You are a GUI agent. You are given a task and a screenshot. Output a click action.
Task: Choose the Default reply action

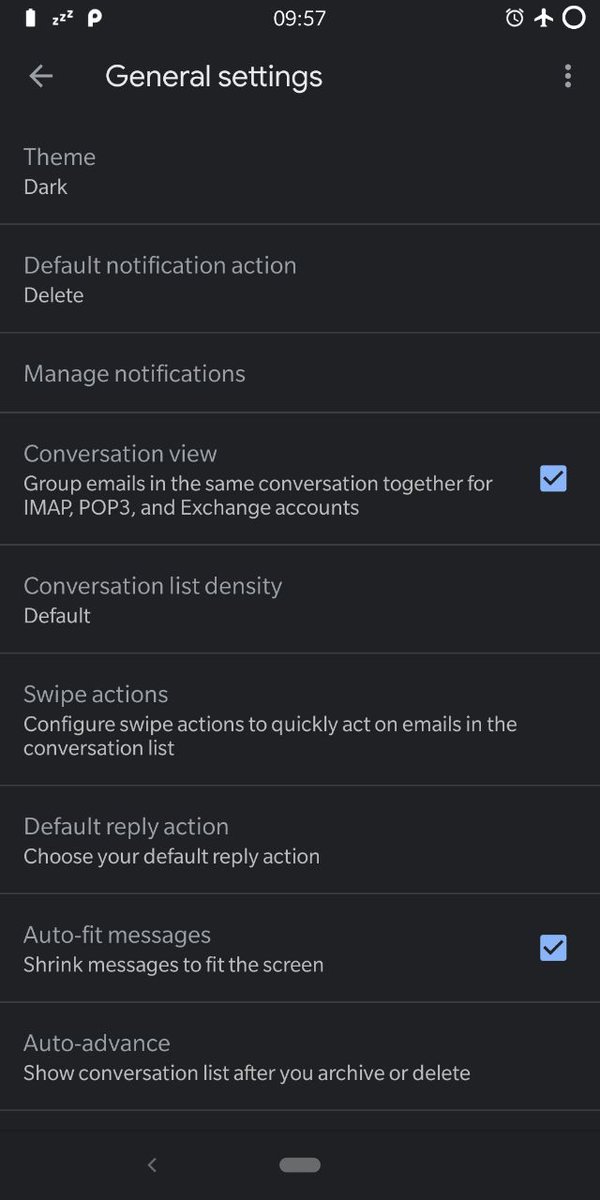point(300,840)
